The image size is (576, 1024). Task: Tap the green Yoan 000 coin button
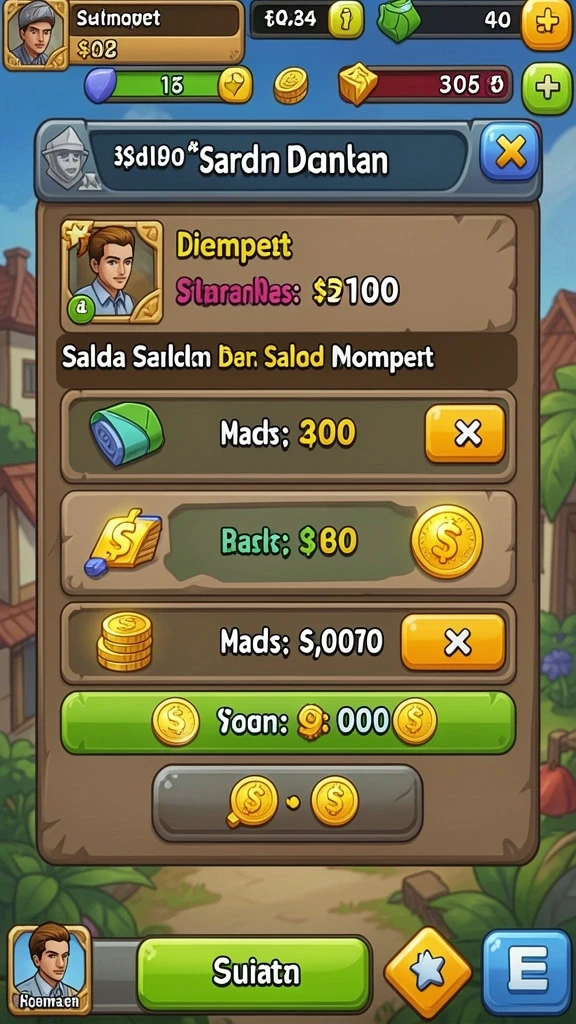pos(288,722)
